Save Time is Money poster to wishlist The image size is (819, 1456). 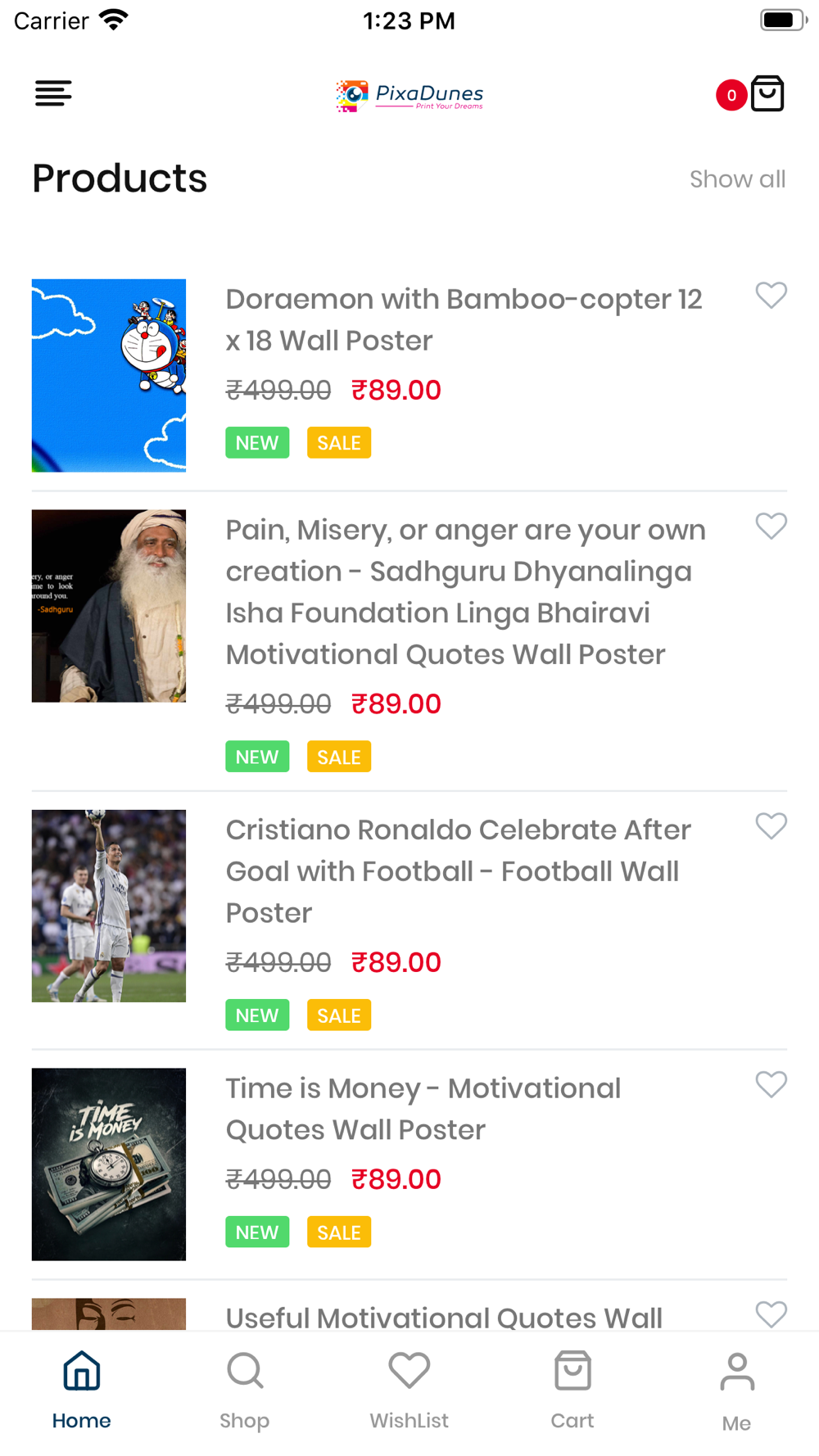click(771, 1084)
